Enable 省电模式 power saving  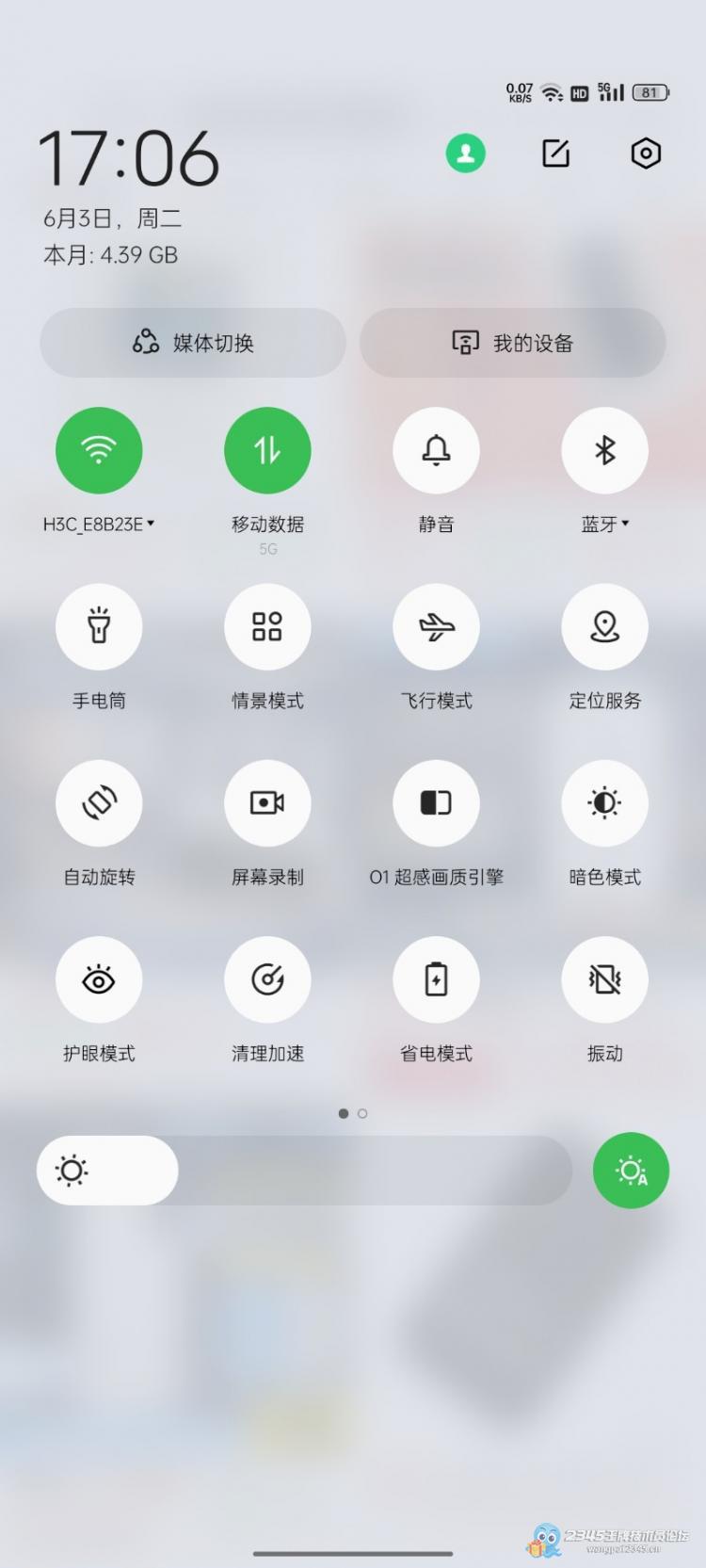tap(436, 979)
